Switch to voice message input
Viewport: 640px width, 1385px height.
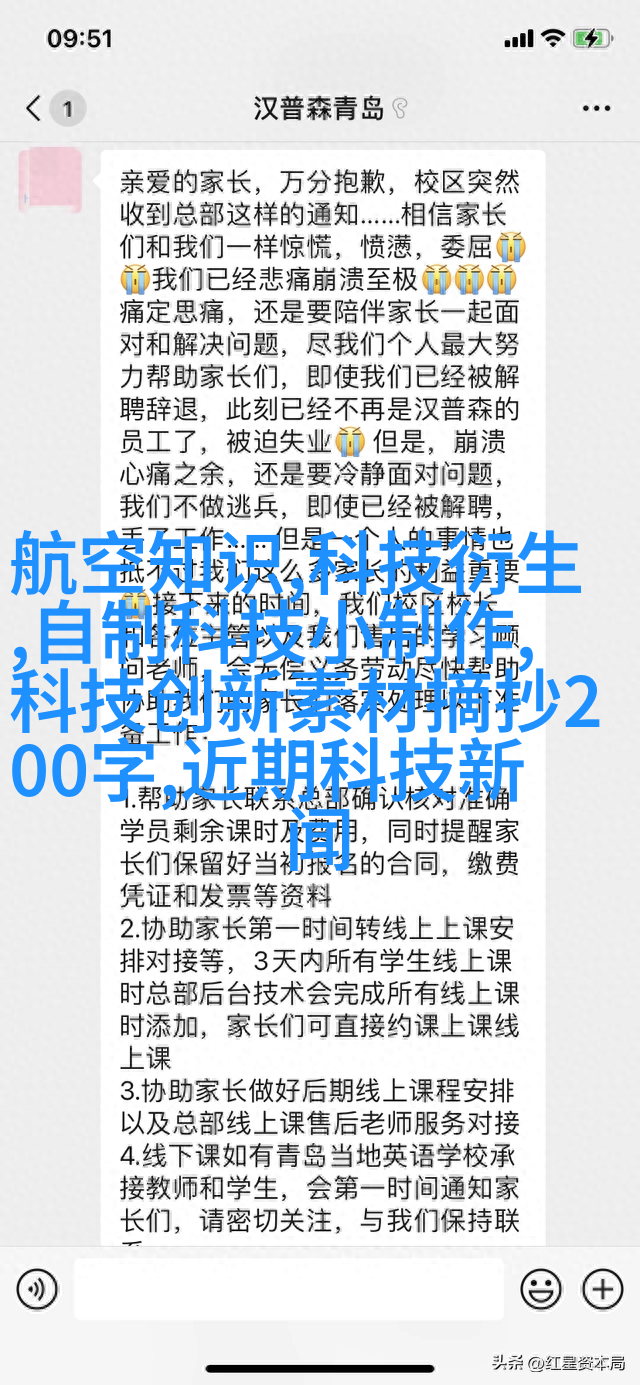[x=37, y=1287]
